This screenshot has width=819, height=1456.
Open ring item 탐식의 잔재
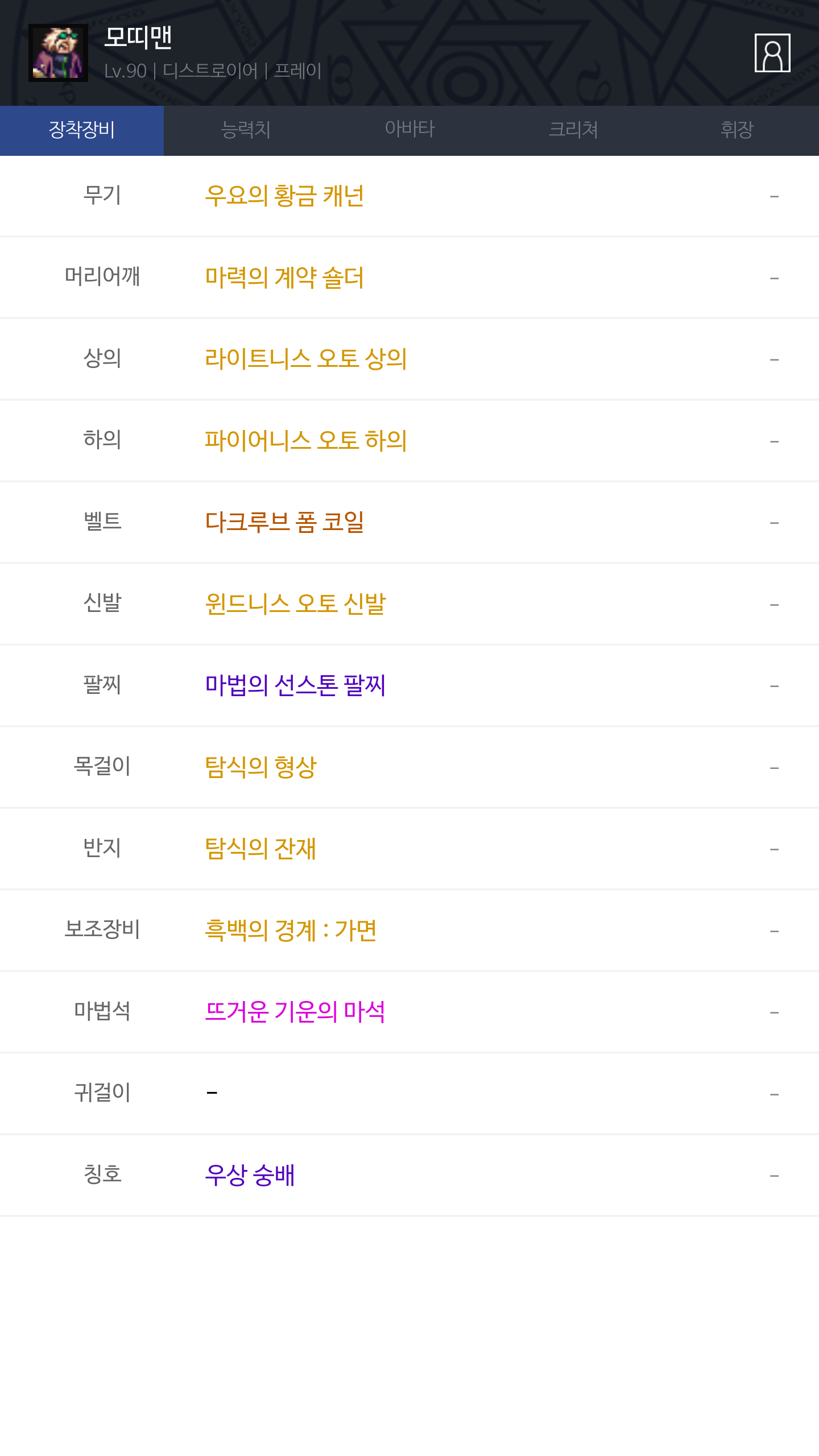(x=260, y=849)
